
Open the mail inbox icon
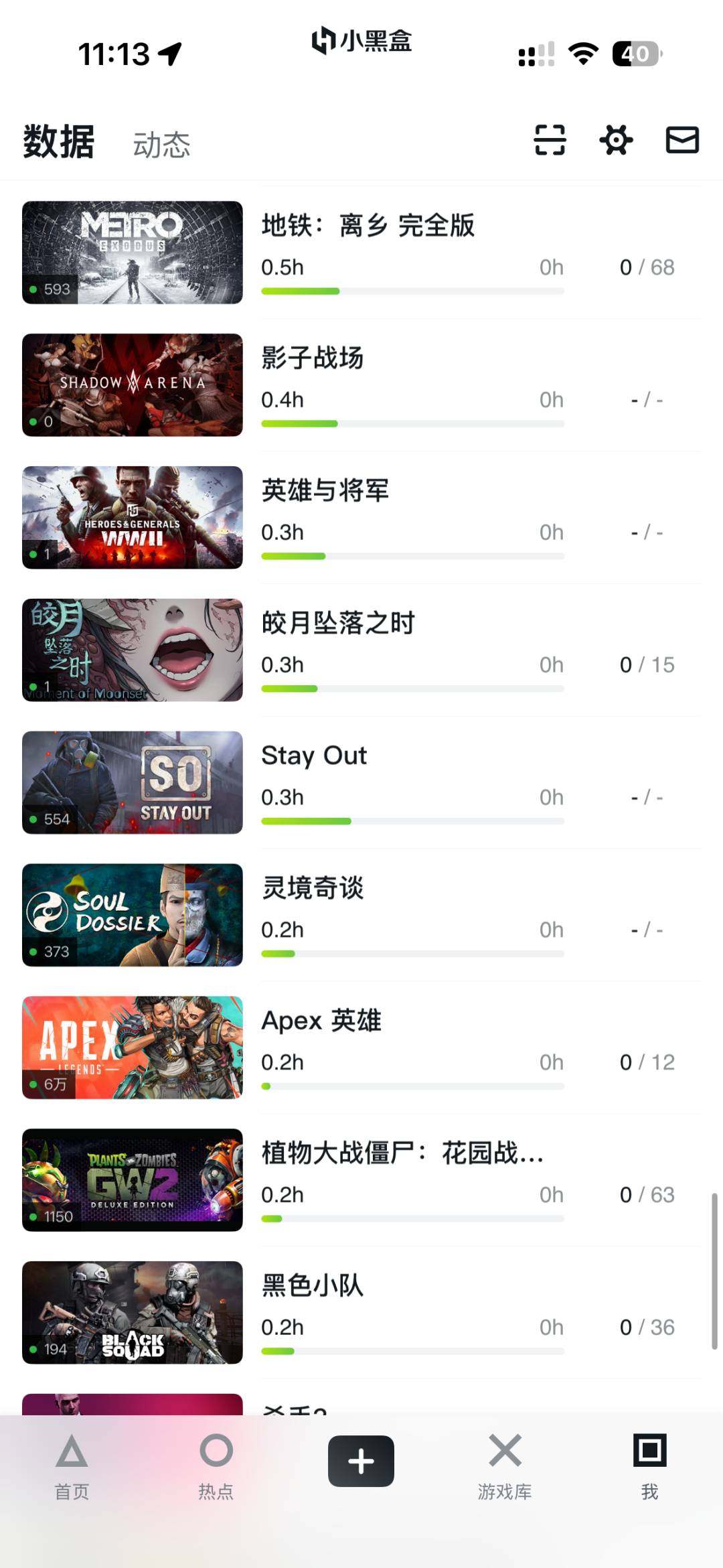pyautogui.click(x=683, y=140)
